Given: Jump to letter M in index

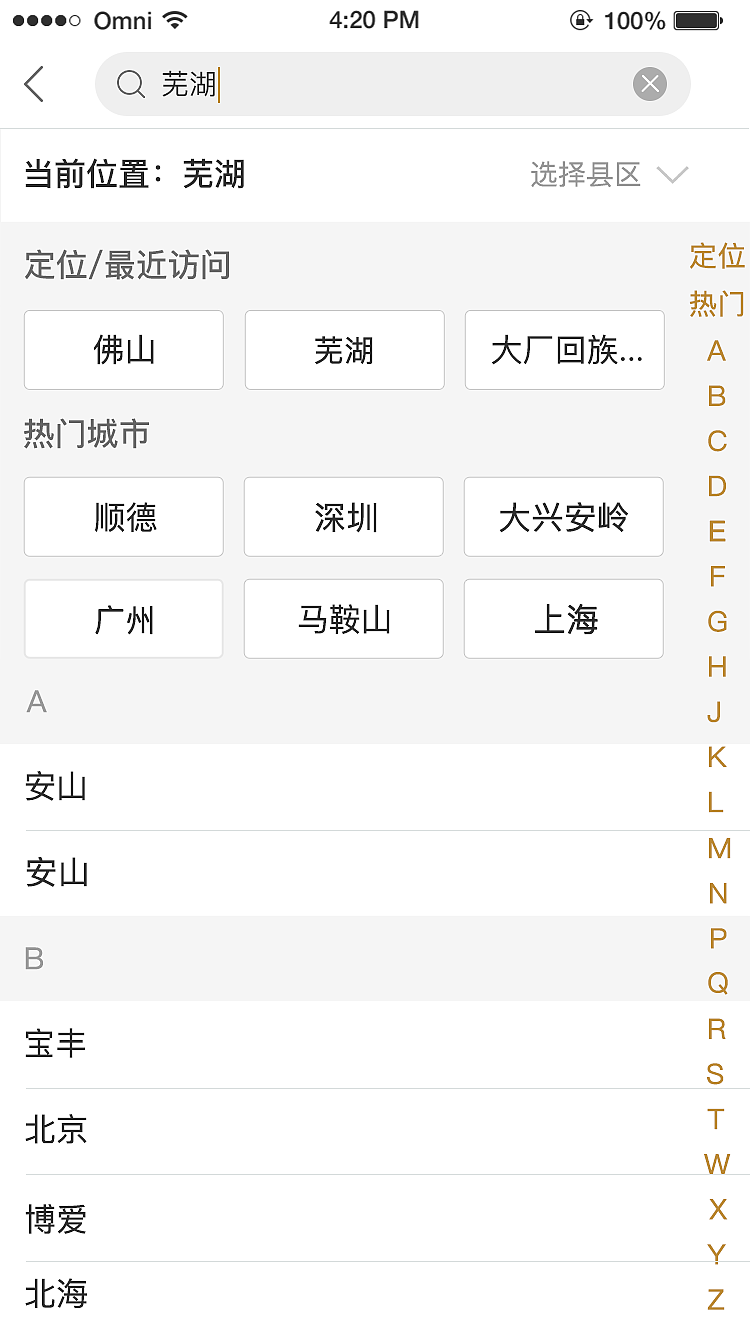Looking at the screenshot, I should click(x=717, y=848).
